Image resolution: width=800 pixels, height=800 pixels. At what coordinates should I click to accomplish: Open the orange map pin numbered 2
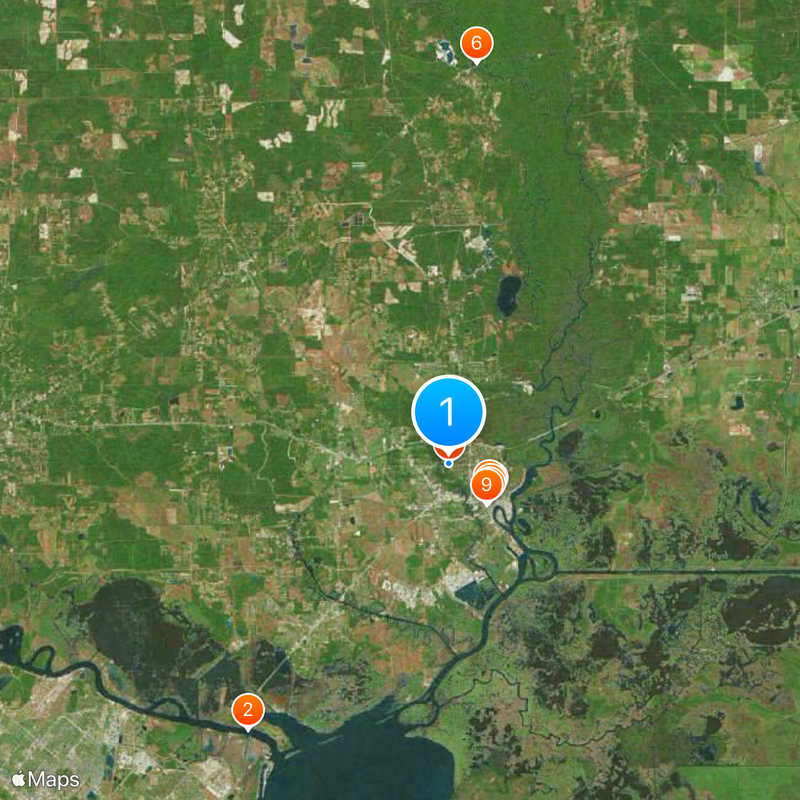(248, 711)
